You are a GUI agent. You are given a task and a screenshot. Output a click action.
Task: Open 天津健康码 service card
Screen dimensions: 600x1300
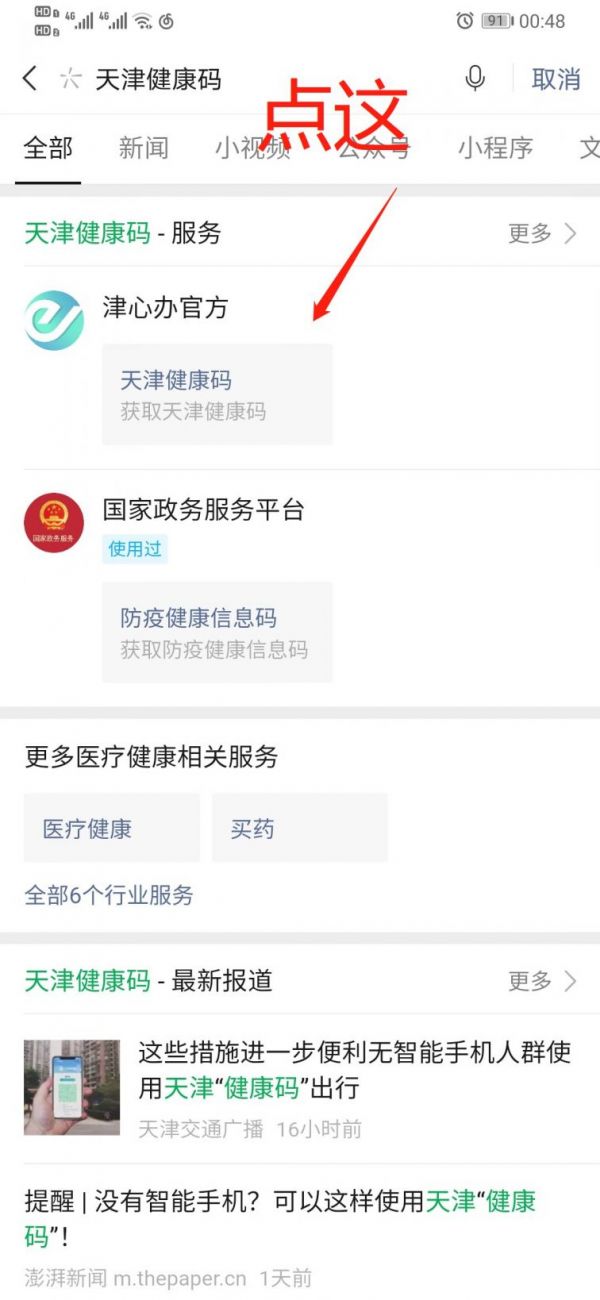pos(217,394)
